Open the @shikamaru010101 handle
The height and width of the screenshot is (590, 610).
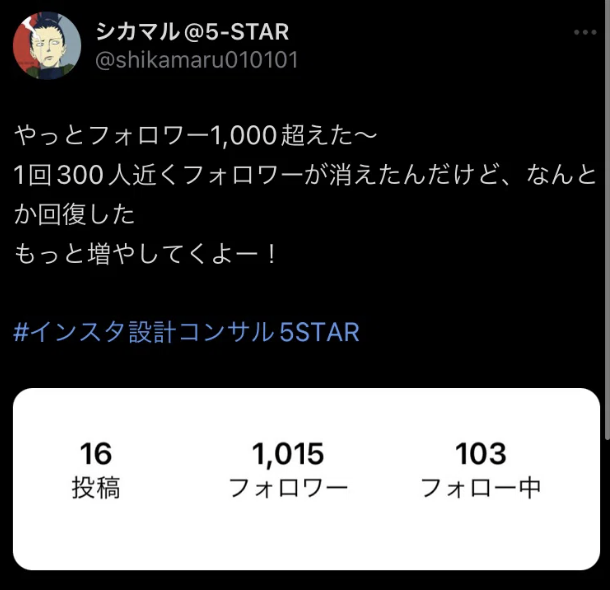pos(196,60)
